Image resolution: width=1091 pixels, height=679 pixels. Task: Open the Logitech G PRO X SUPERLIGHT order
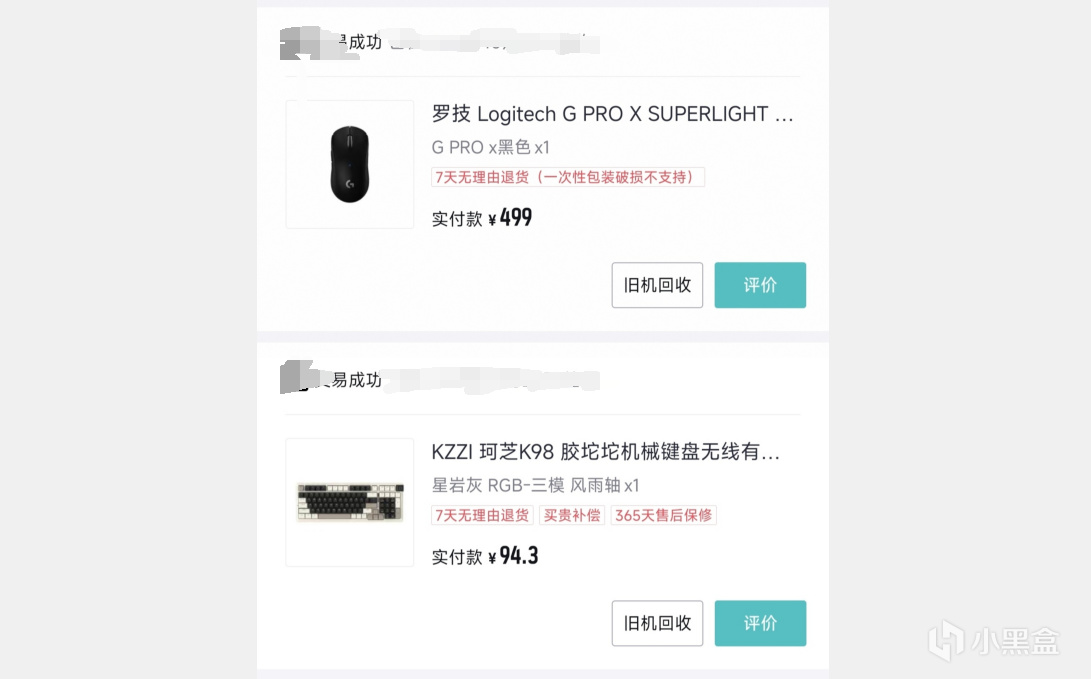612,114
